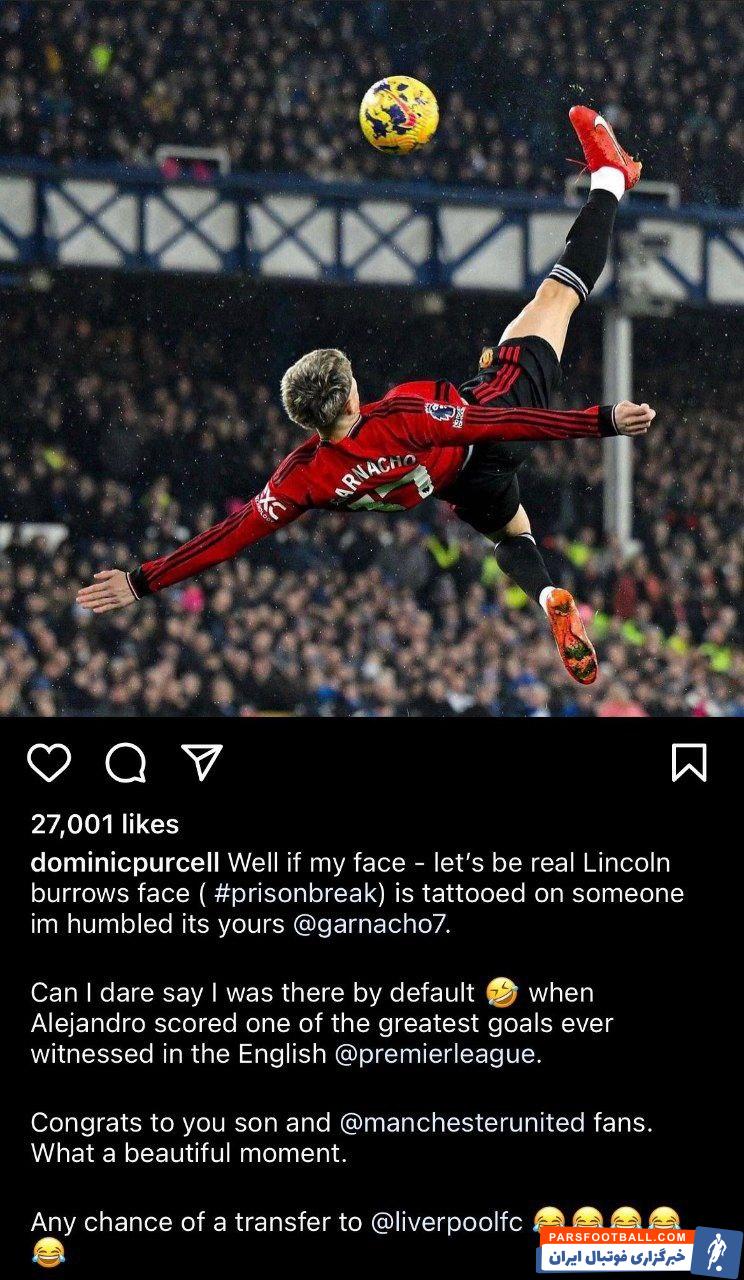Share this post via paper plane icon
Viewport: 744px width, 1280px height.
click(x=202, y=762)
